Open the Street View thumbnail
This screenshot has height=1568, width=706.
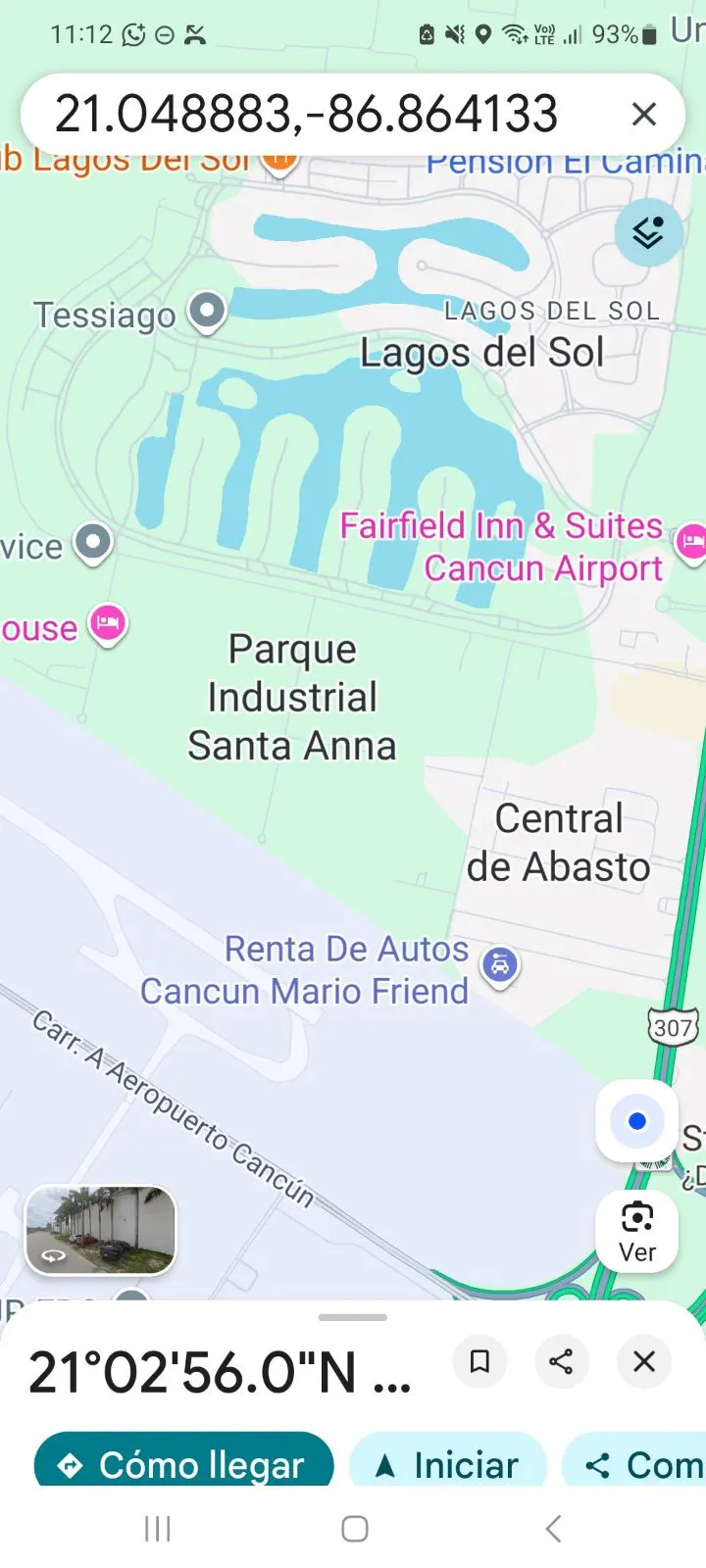coord(100,1231)
